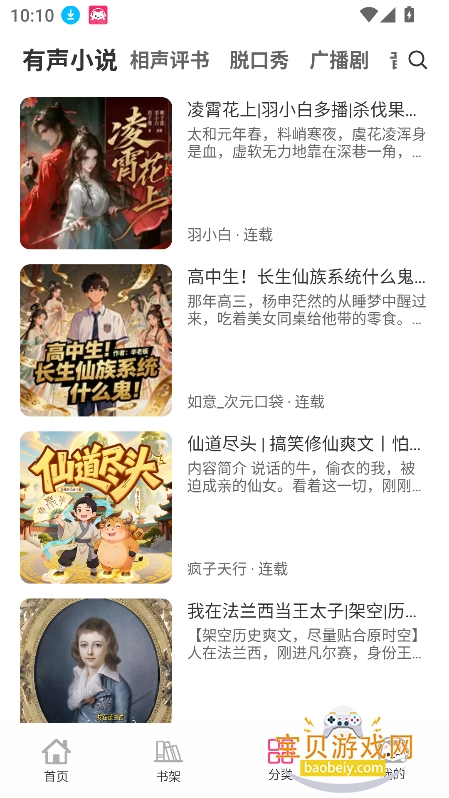This screenshot has height=798, width=449.
Task: Switch to the 广播剧 tab
Action: coord(339,60)
